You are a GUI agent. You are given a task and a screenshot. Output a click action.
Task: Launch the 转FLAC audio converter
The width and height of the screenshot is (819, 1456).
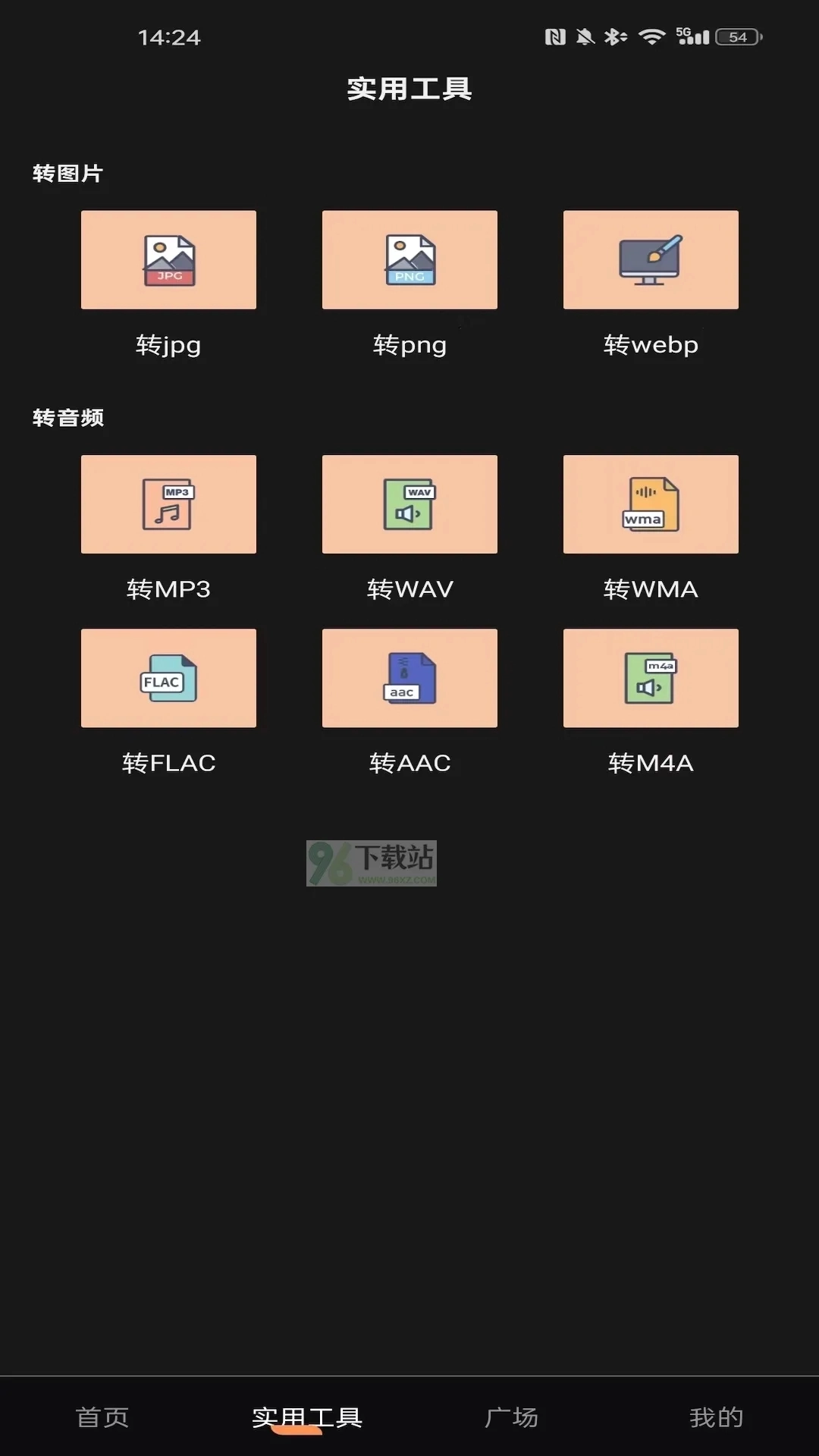(x=168, y=678)
